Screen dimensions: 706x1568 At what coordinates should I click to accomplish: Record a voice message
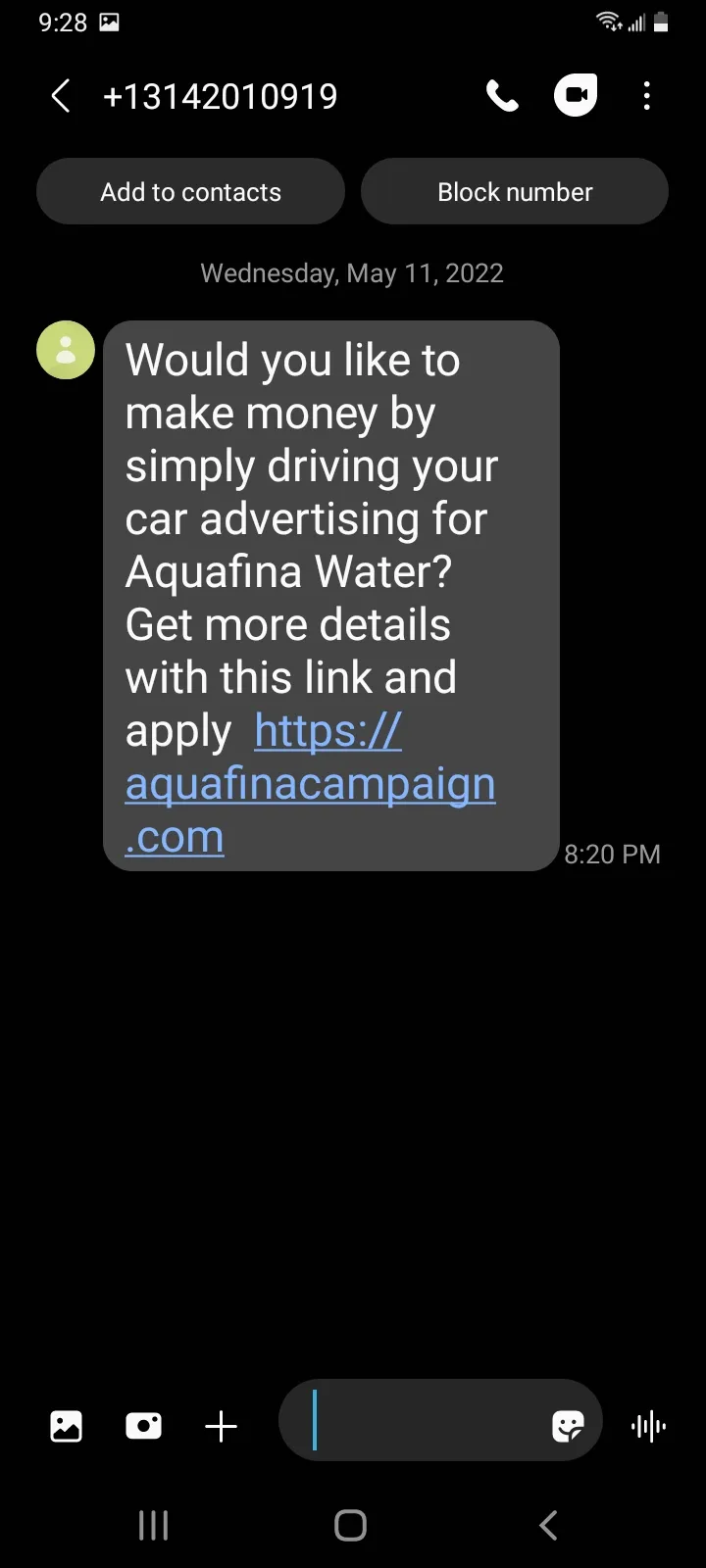coord(649,1426)
